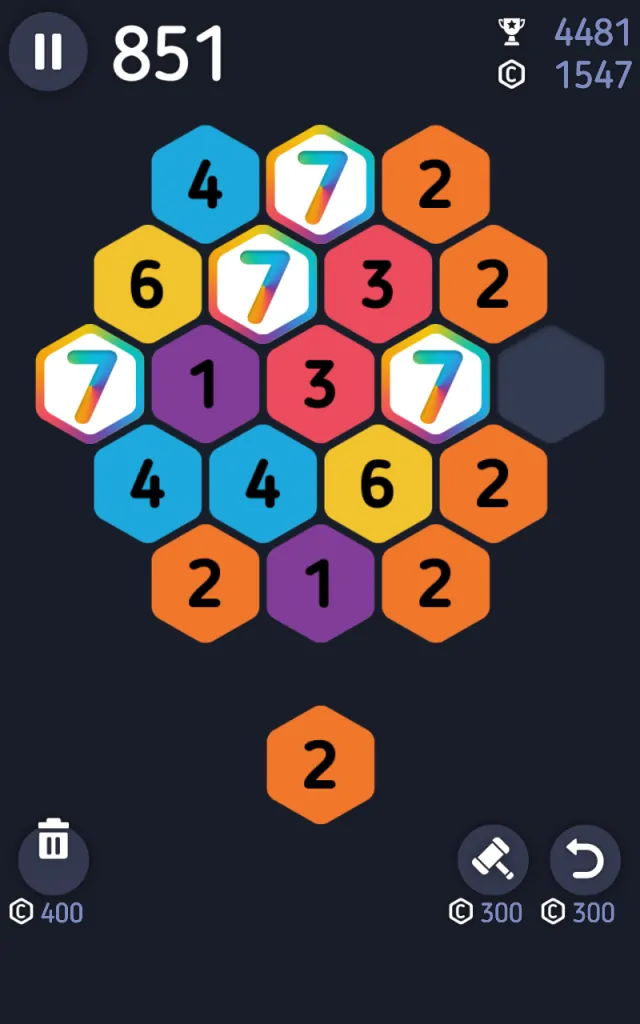Screen dimensions: 640x1024
Task: Select the hammer tool
Action: pyautogui.click(x=493, y=859)
